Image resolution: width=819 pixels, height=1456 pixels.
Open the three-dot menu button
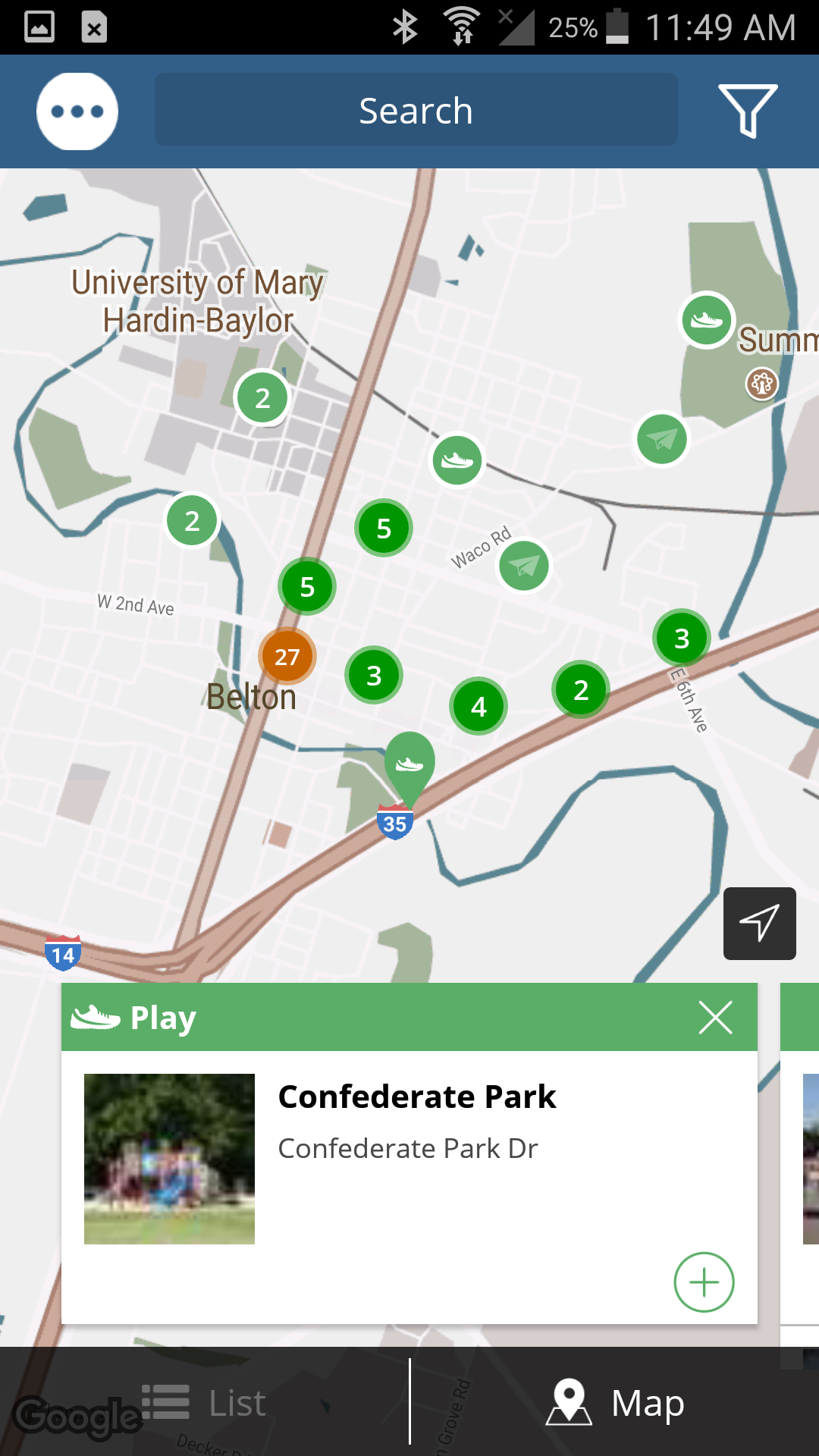pyautogui.click(x=77, y=111)
